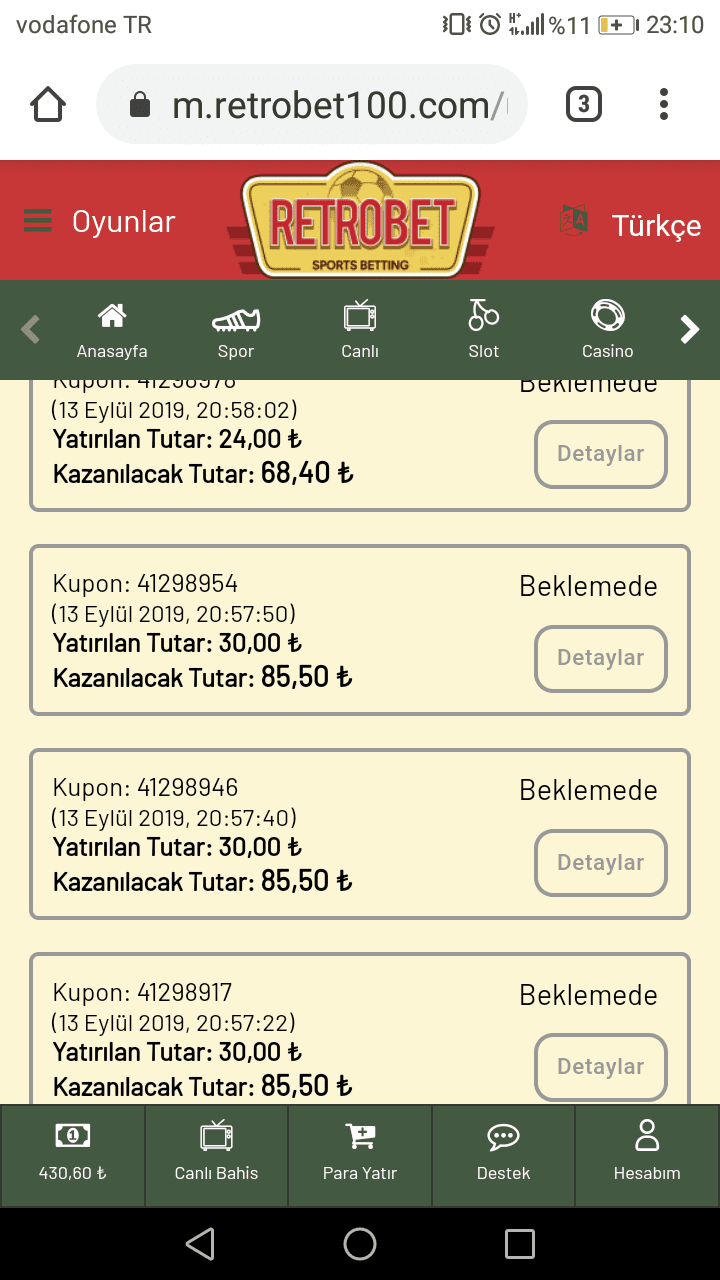Screen dimensions: 720x1280
Task: Select the Slot category
Action: [x=484, y=331]
